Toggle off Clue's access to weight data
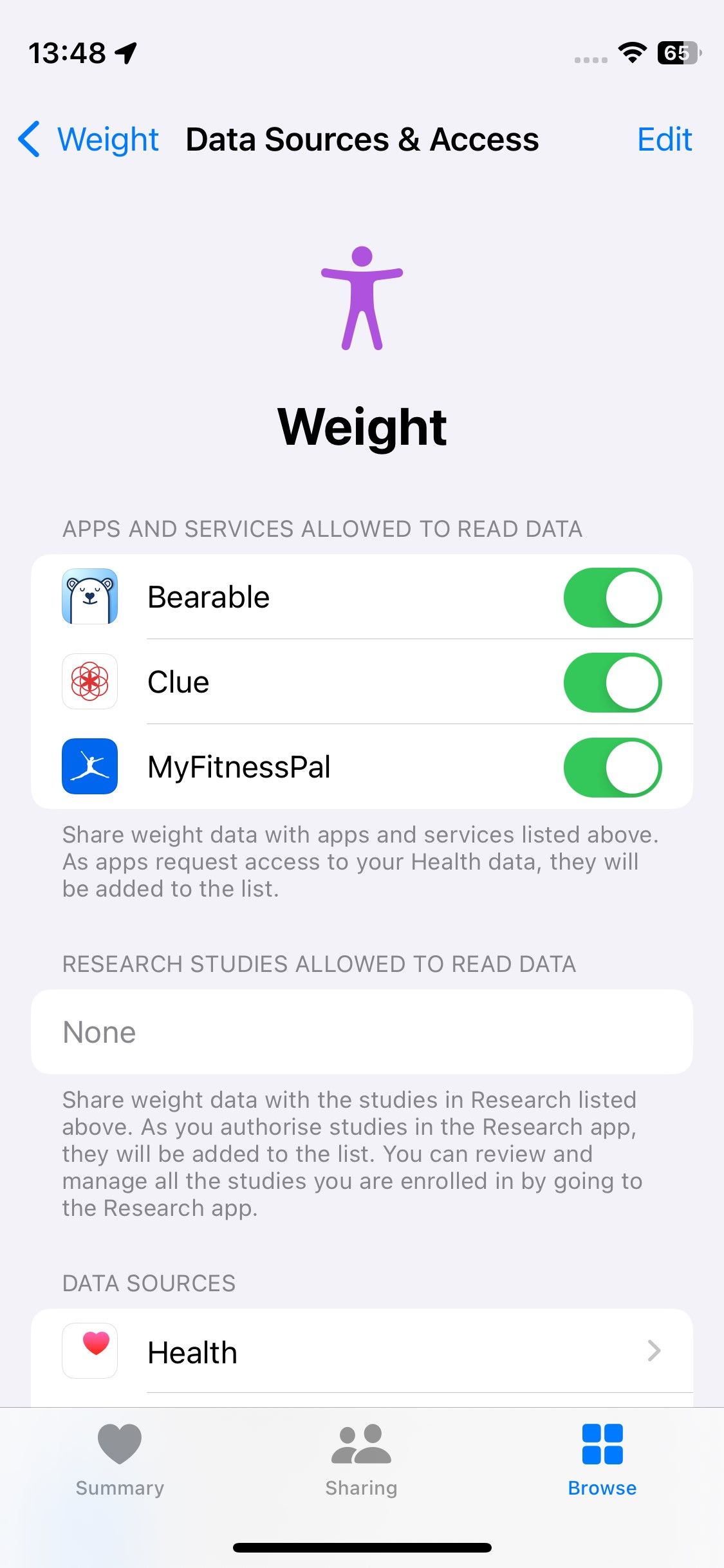 [614, 682]
